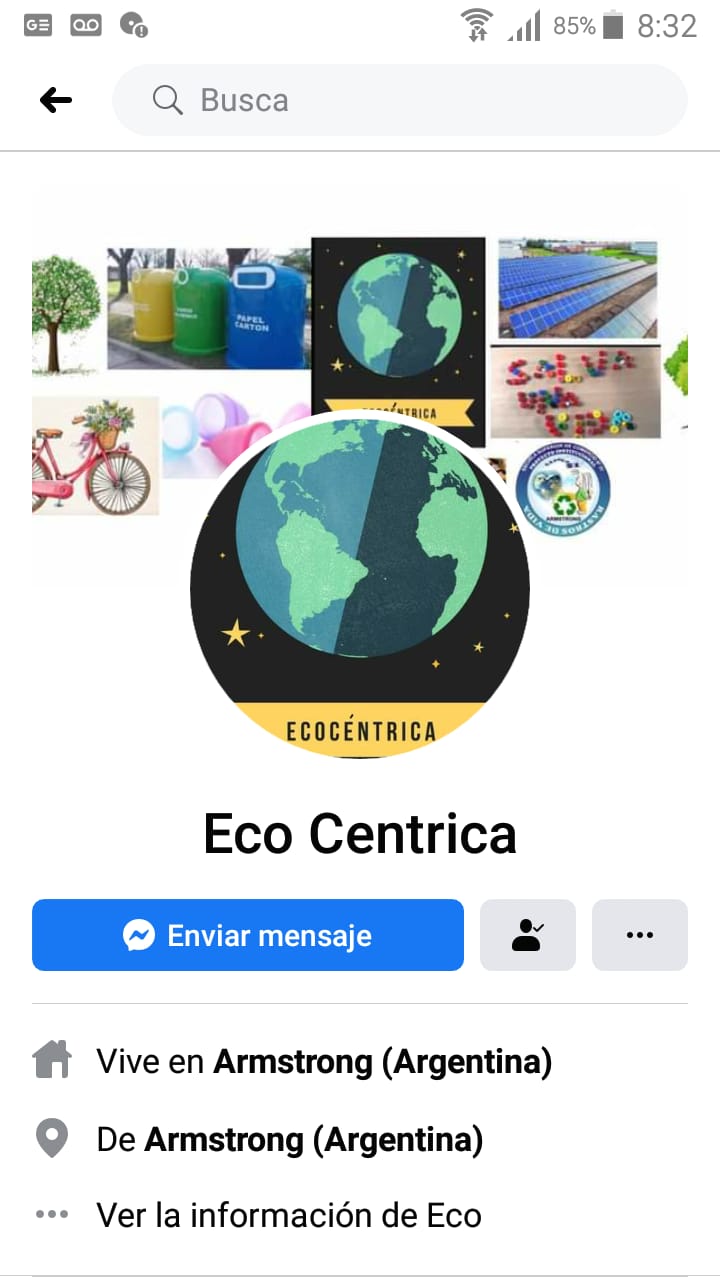This screenshot has width=720, height=1280.
Task: Open Ver la información de Eco
Action: [x=288, y=1215]
